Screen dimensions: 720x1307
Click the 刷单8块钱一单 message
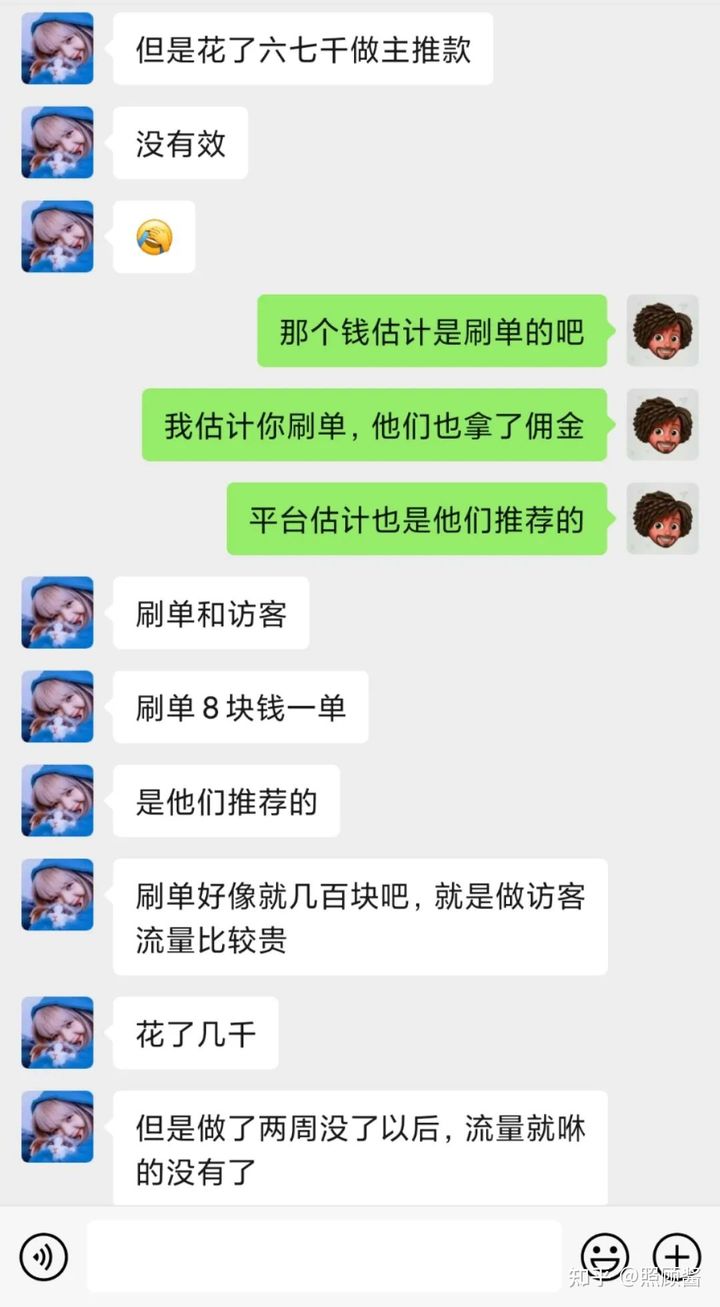pyautogui.click(x=240, y=707)
